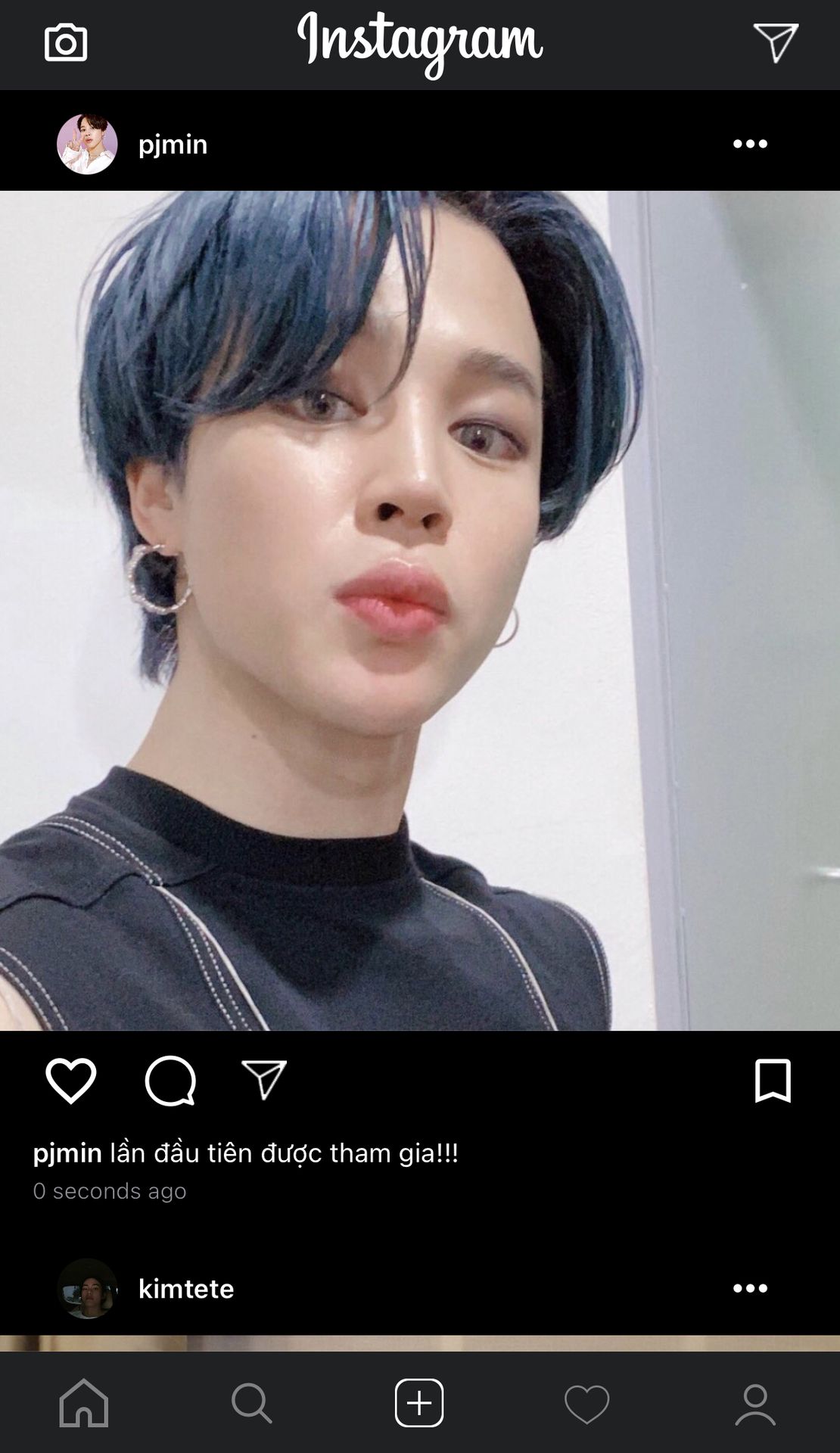Create a new post with the plus tab

tap(419, 1403)
